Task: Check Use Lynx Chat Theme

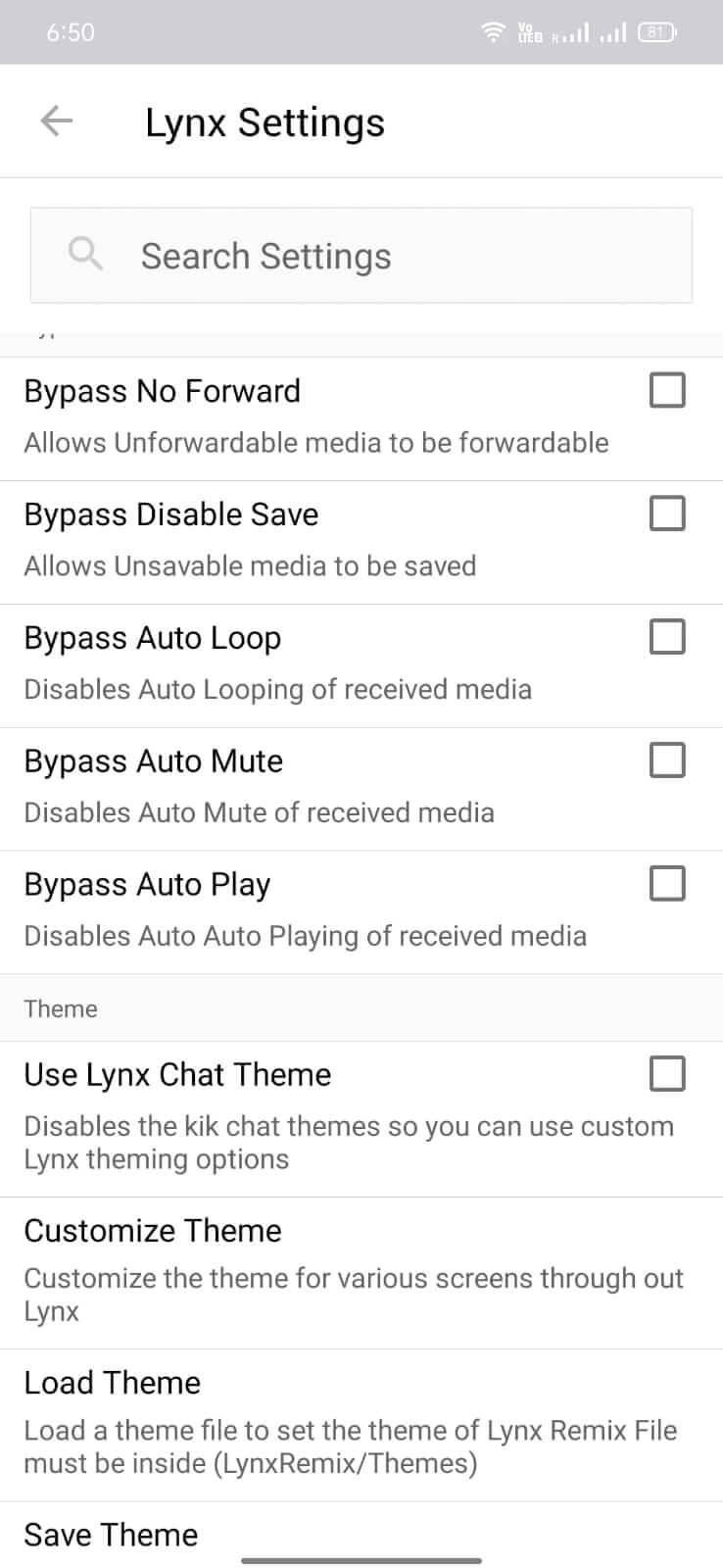Action: pos(666,1073)
